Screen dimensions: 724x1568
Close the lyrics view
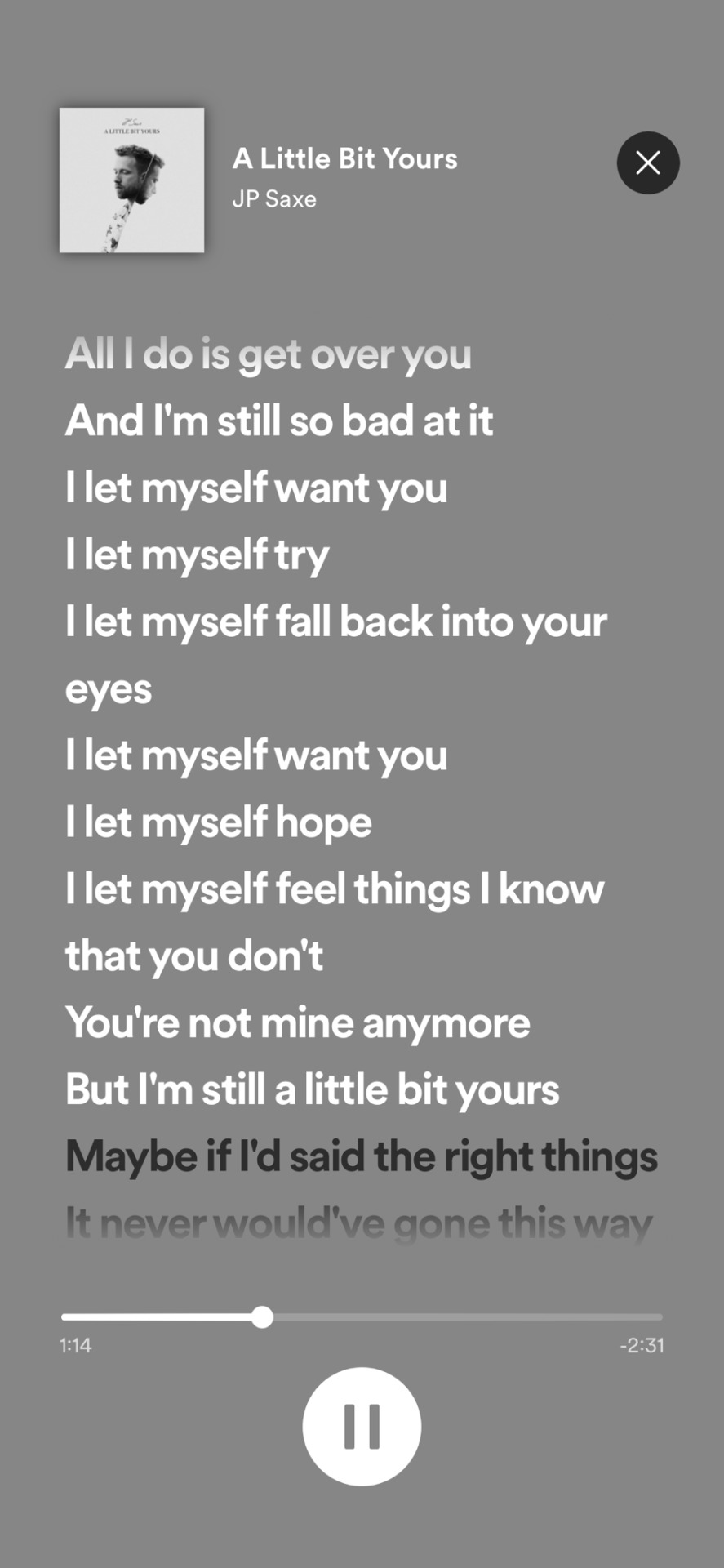click(x=647, y=163)
